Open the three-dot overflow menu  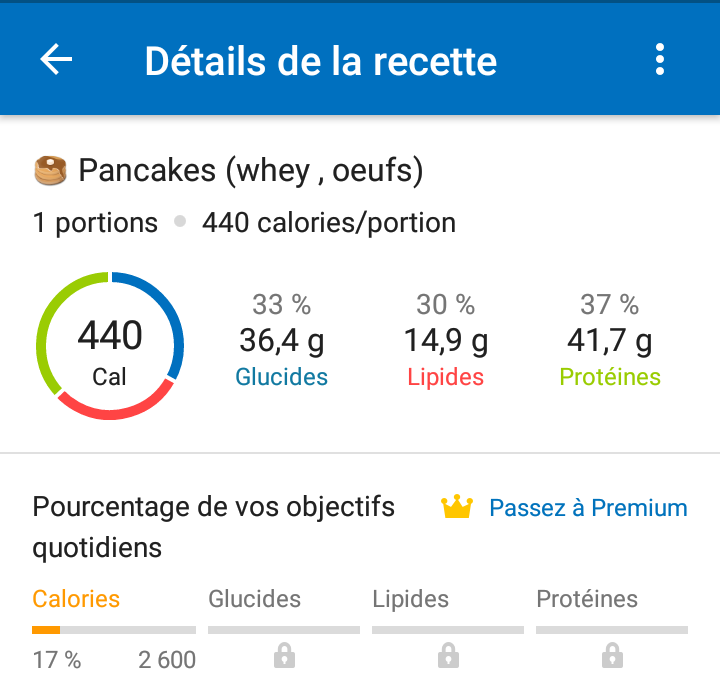pyautogui.click(x=659, y=60)
